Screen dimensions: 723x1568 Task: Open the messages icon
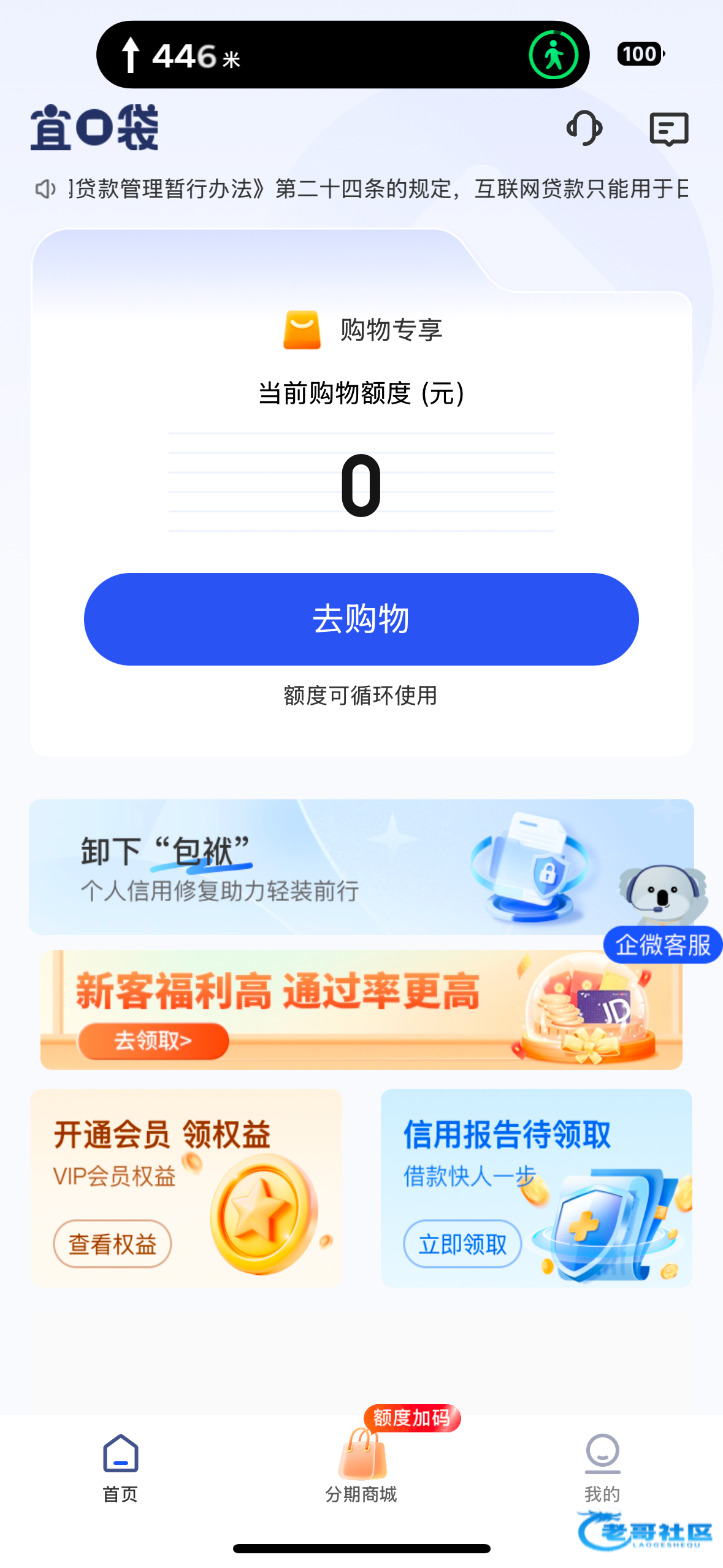[x=668, y=129]
